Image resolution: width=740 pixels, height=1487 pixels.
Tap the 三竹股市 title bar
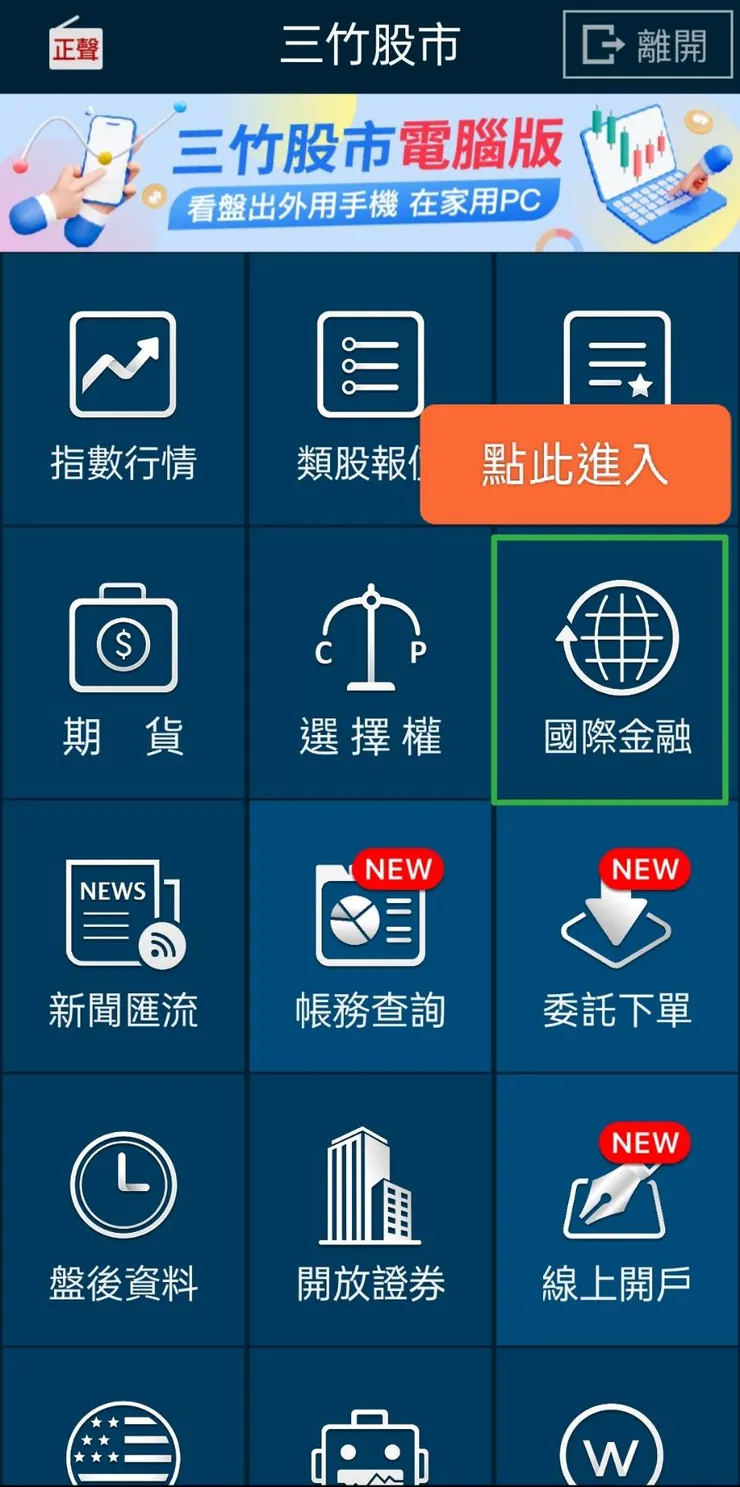click(370, 44)
